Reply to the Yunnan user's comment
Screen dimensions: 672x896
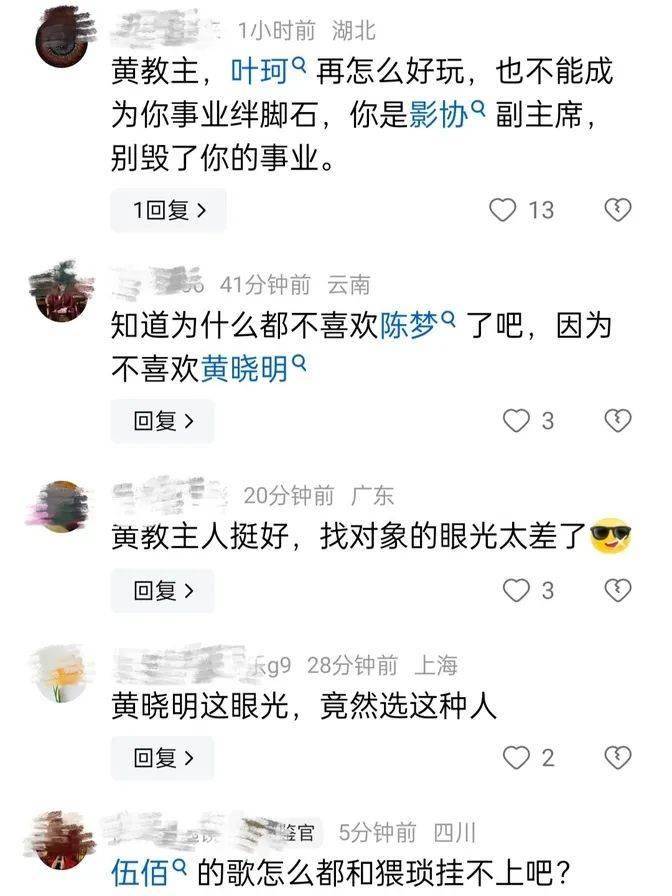pos(162,421)
